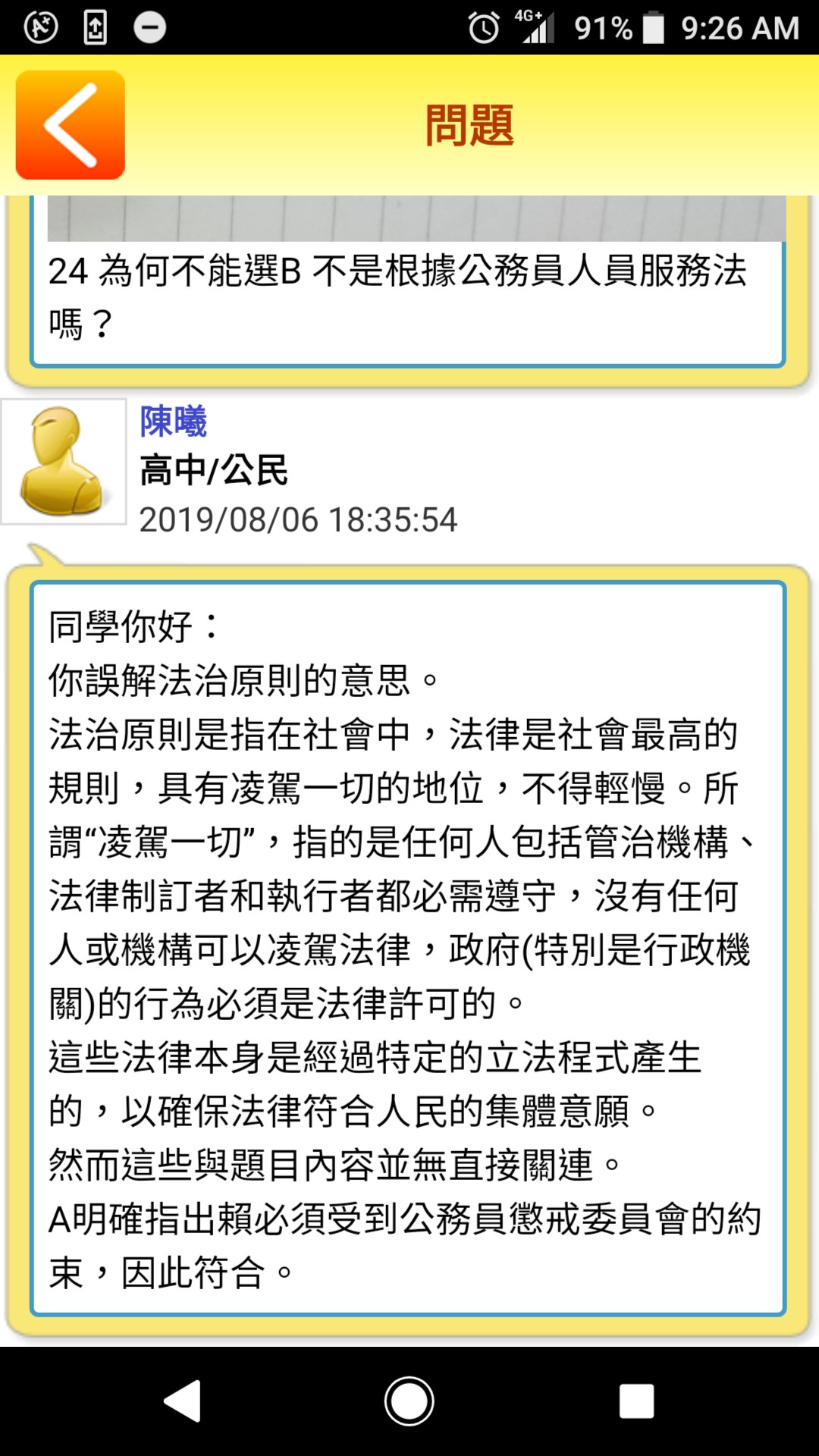819x1456 pixels.
Task: Open the attached question image
Action: (x=416, y=218)
